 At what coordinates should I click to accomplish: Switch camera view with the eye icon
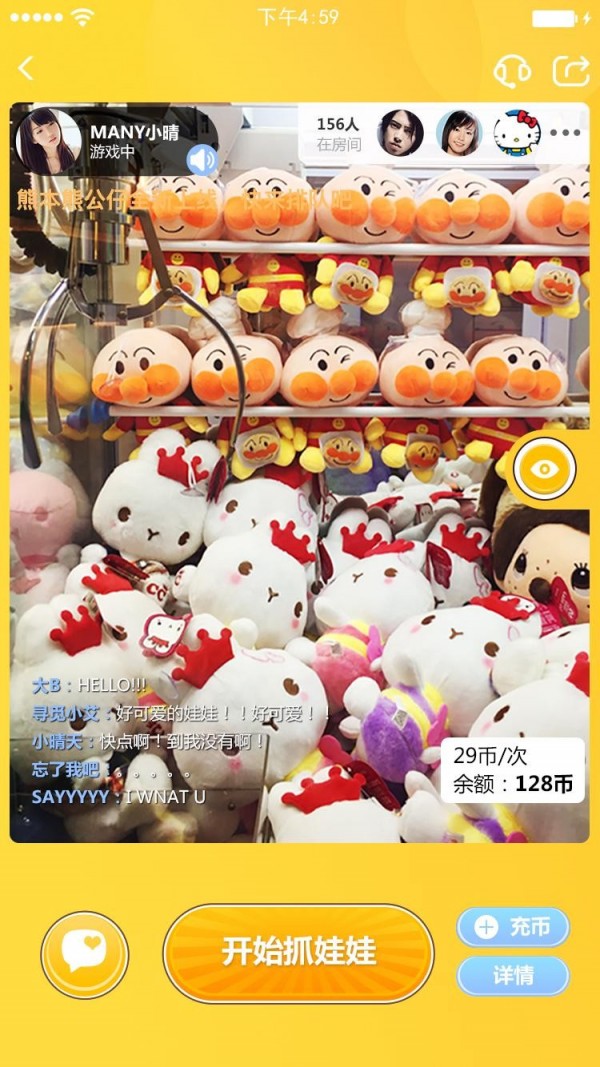(544, 468)
